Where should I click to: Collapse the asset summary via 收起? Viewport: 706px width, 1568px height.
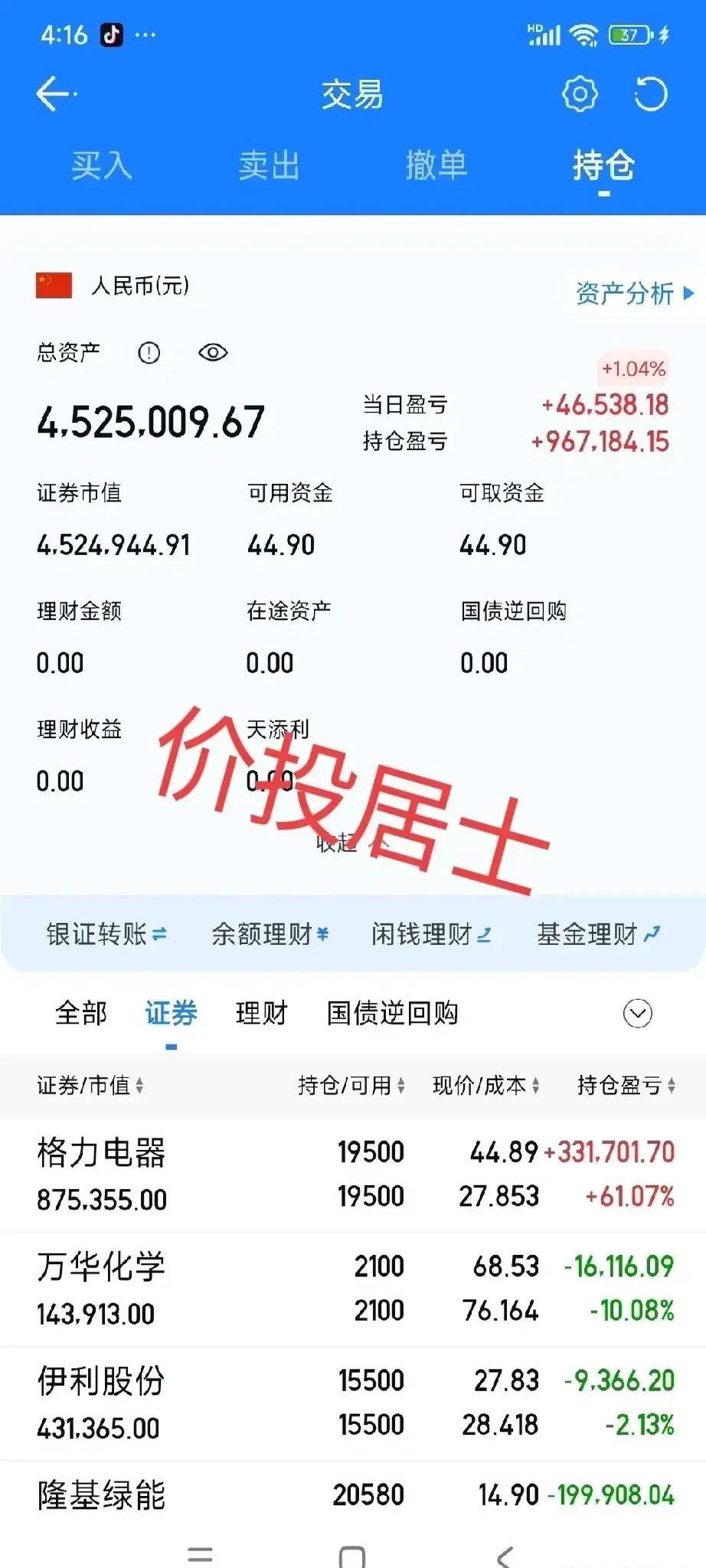(337, 848)
